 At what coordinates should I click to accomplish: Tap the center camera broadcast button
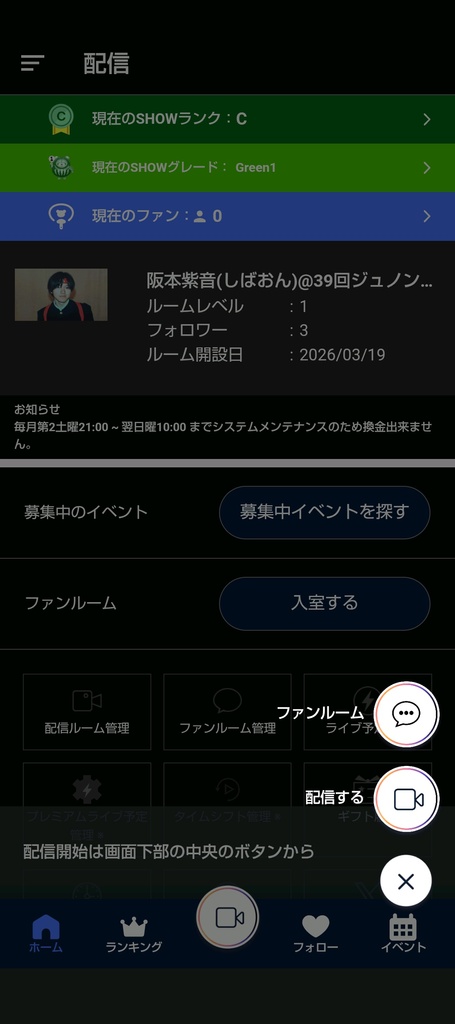coord(228,917)
